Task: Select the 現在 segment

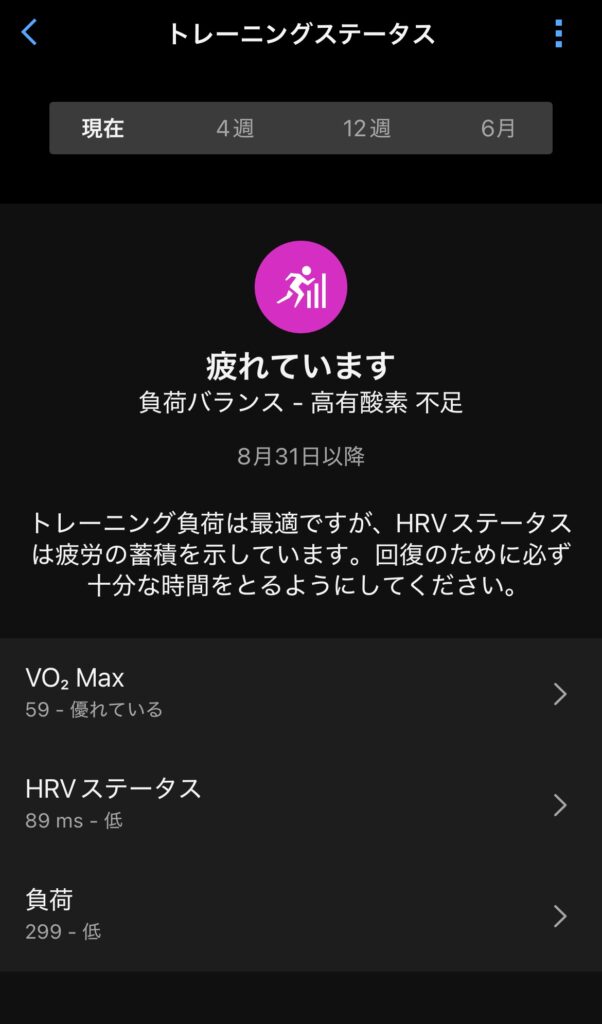Action: 103,128
